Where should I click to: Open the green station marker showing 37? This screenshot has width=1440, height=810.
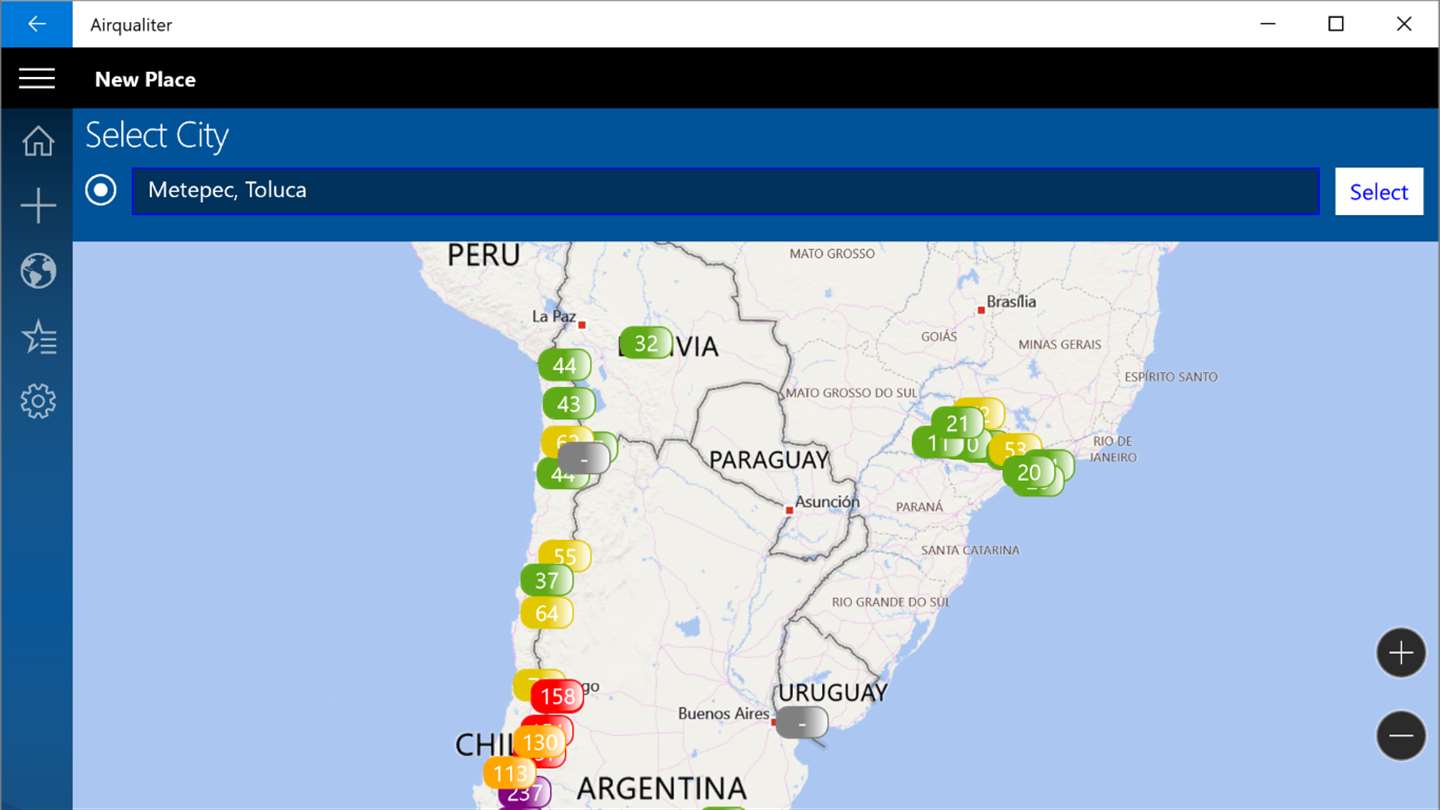point(546,580)
